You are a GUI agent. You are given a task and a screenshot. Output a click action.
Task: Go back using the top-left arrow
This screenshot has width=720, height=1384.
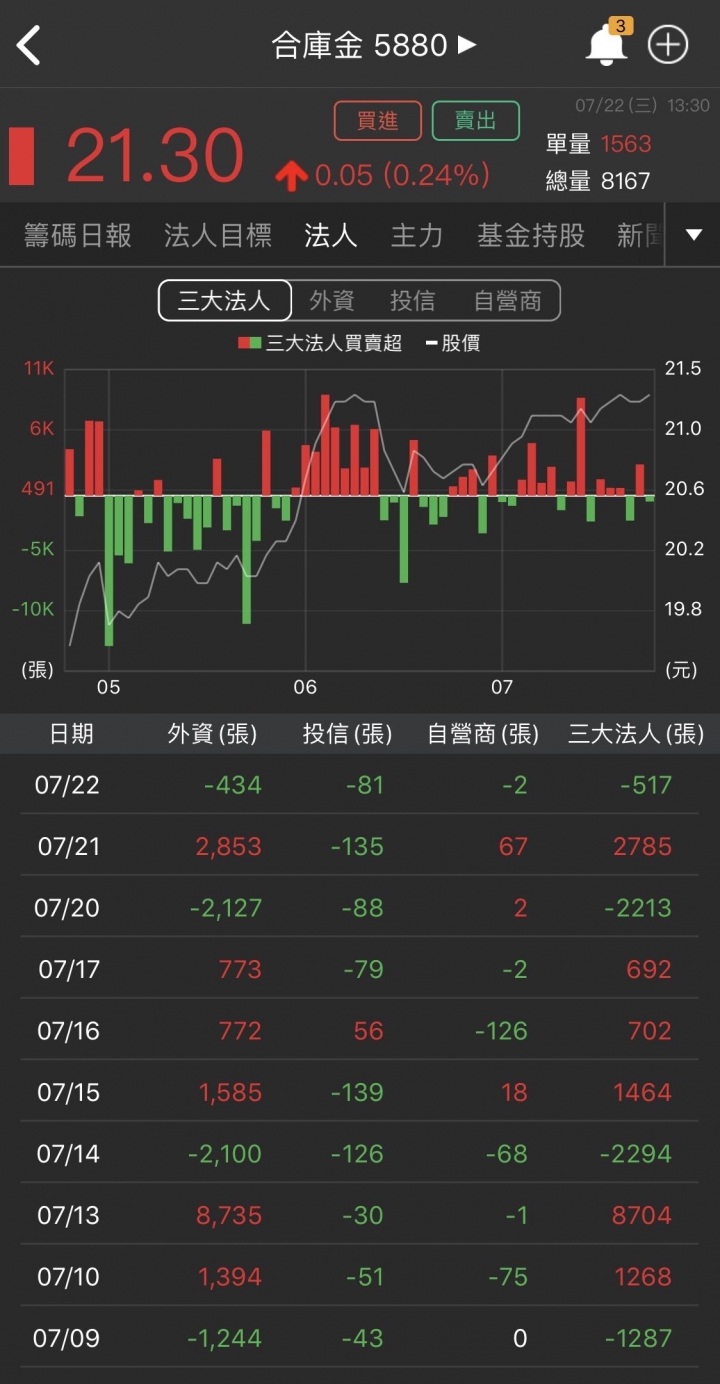click(29, 45)
